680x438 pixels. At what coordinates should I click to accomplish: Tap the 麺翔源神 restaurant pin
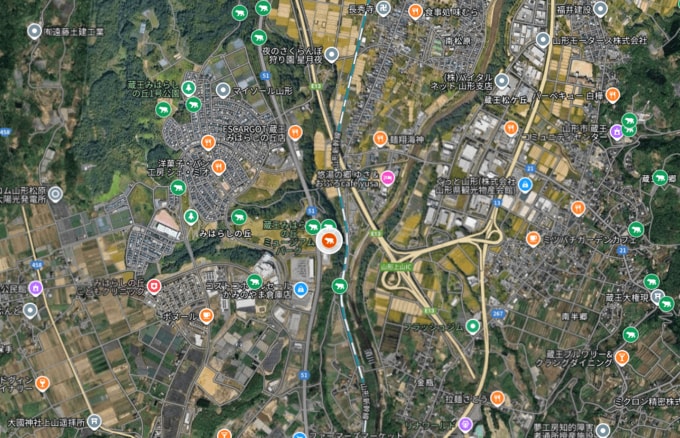(x=380, y=139)
